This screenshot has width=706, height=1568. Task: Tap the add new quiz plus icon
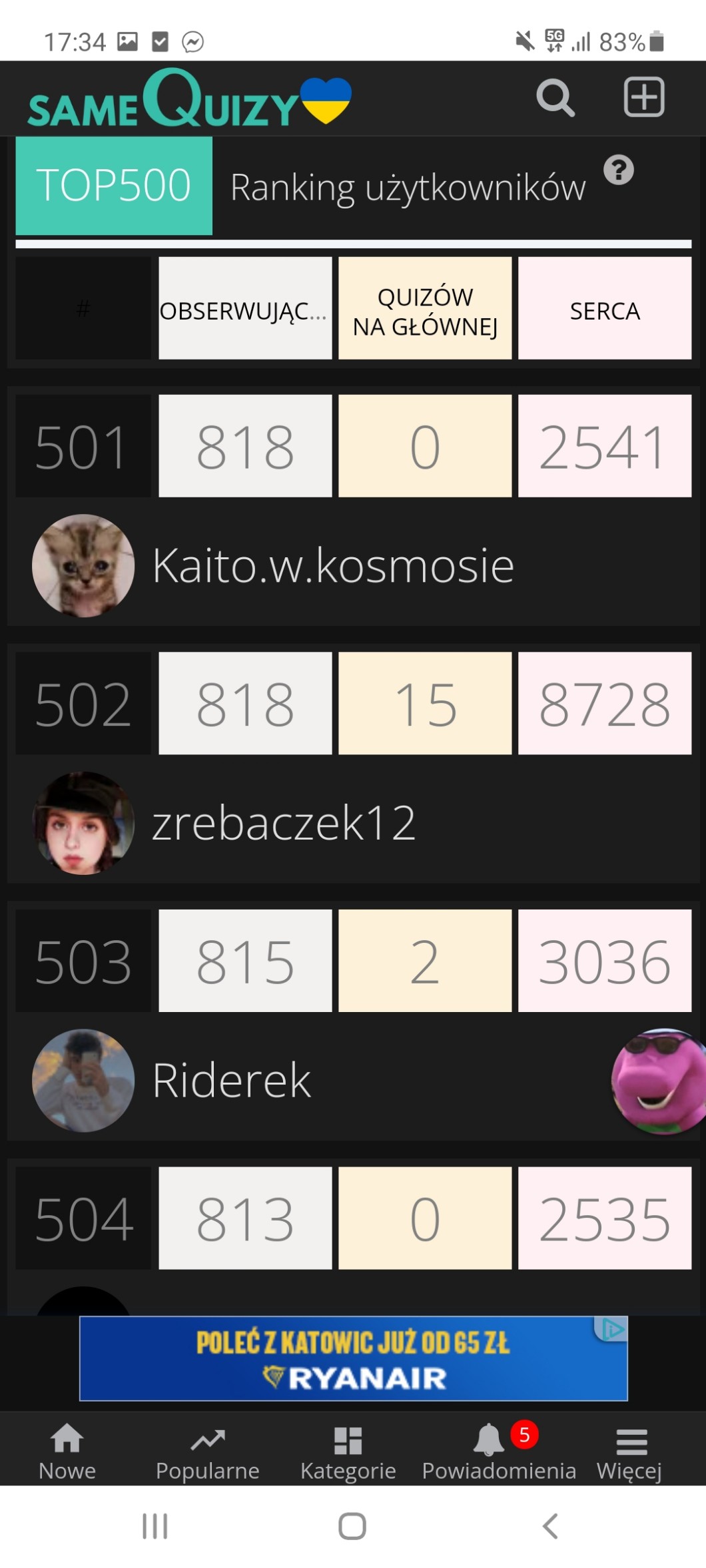(x=643, y=97)
